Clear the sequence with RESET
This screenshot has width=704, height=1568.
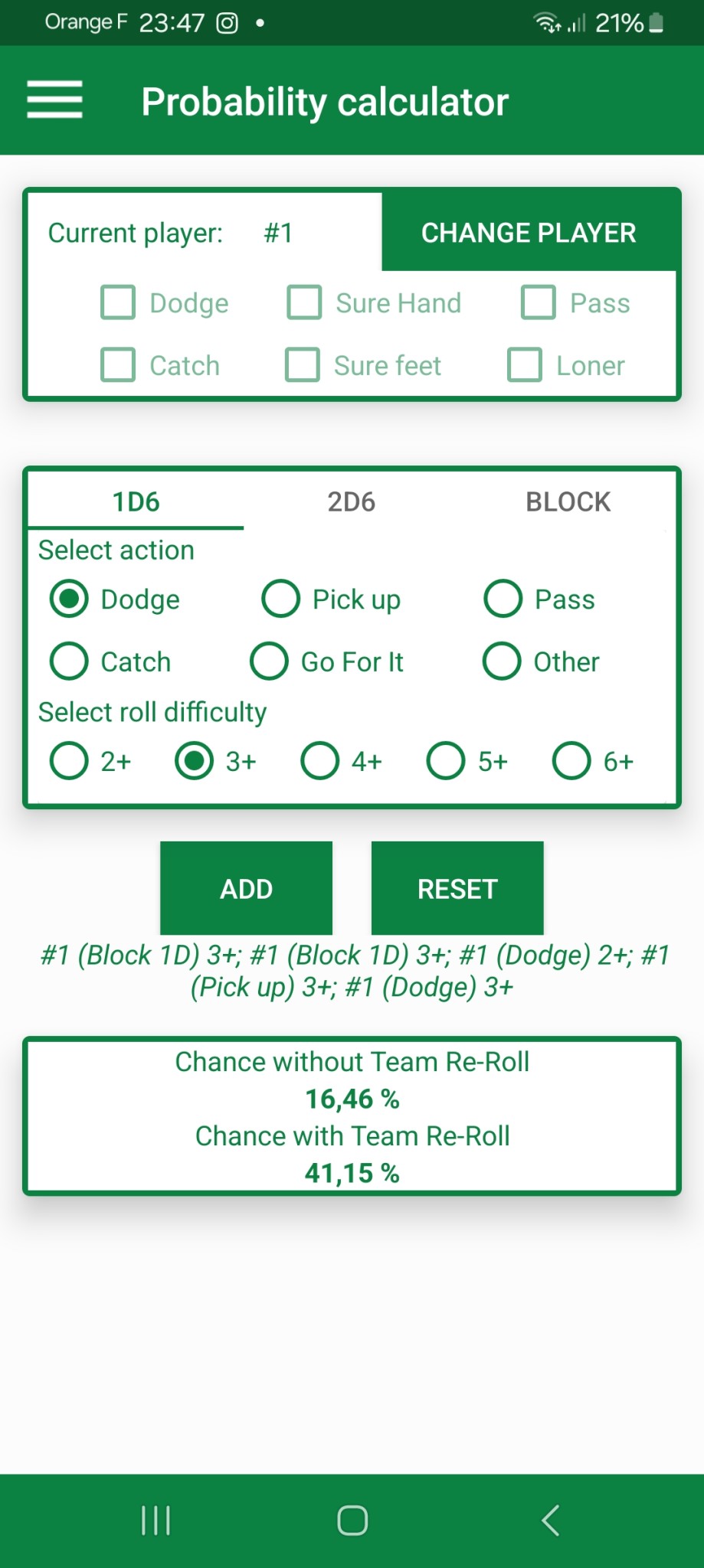pyautogui.click(x=457, y=888)
